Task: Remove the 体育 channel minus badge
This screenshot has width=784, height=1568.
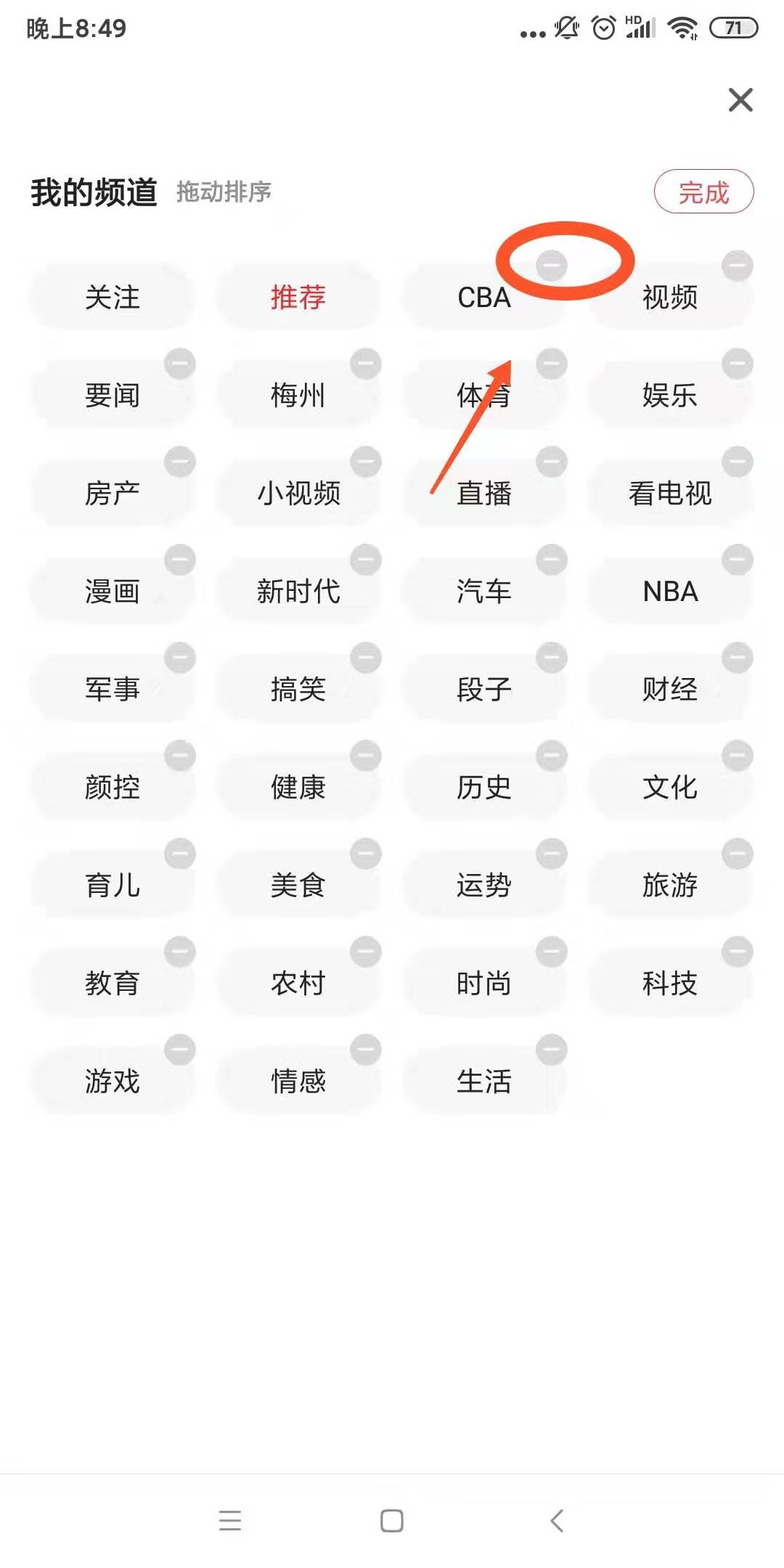Action: [553, 363]
